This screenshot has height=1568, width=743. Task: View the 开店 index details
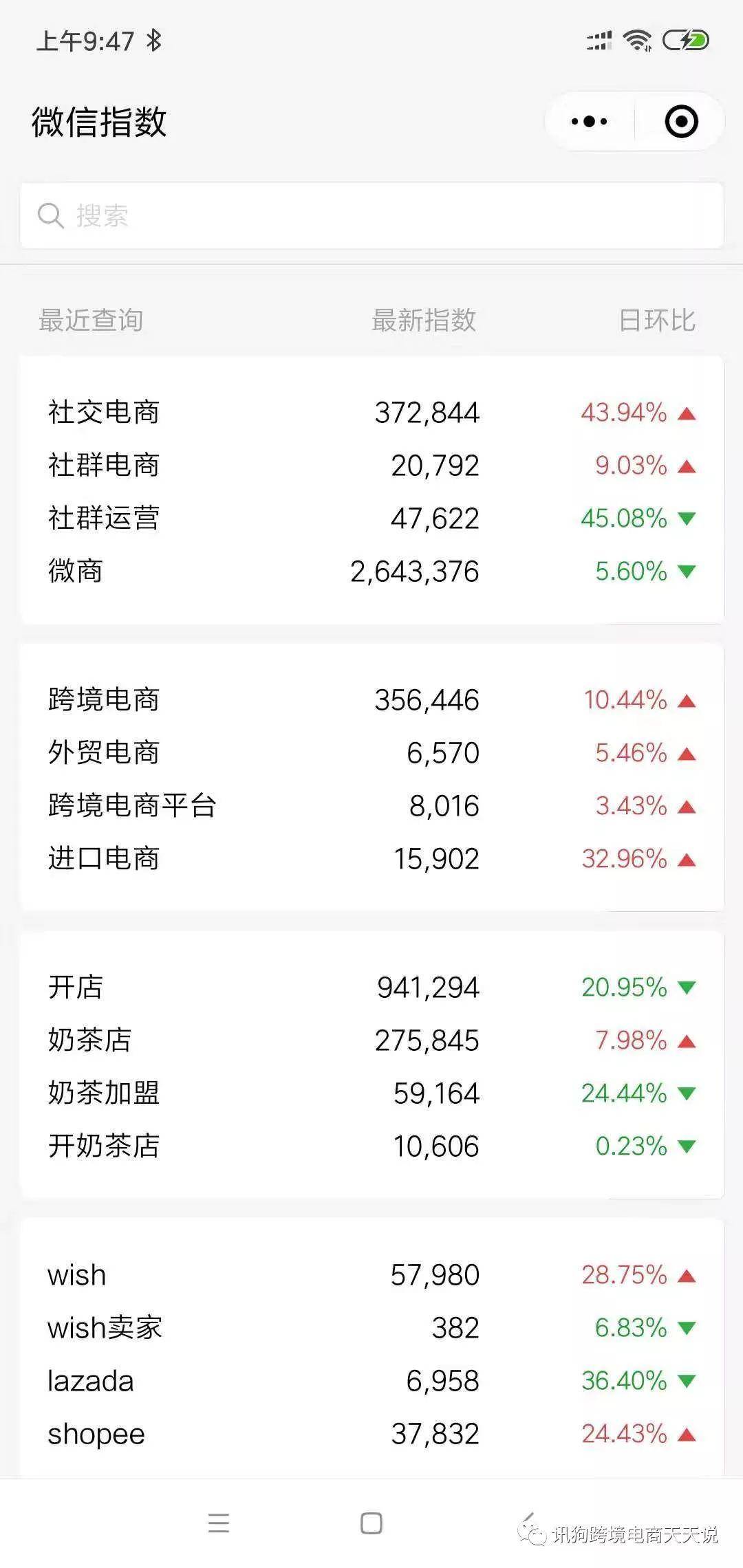(x=371, y=988)
